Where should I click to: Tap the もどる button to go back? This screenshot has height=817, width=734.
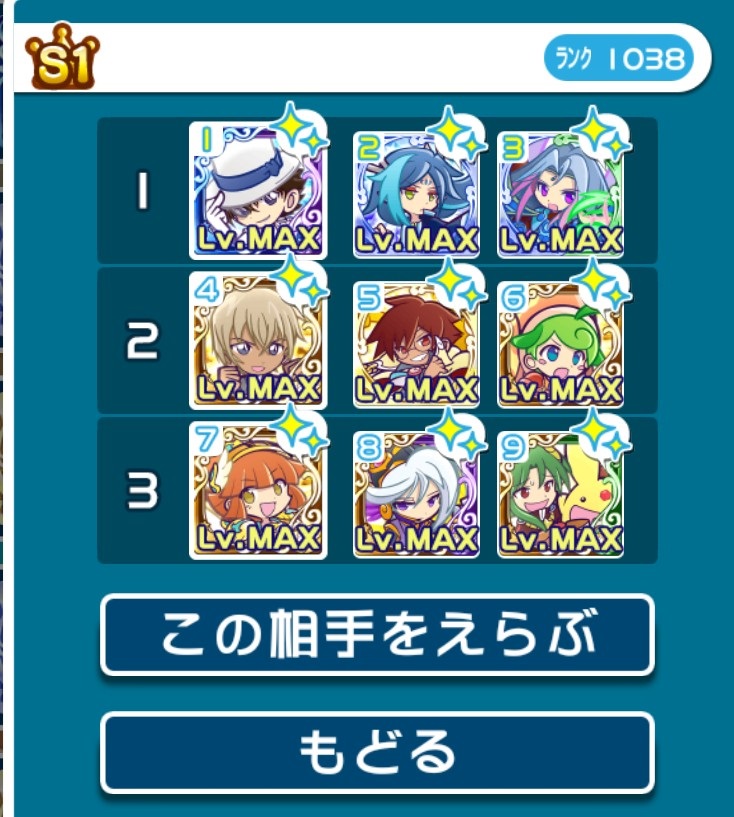coord(377,753)
